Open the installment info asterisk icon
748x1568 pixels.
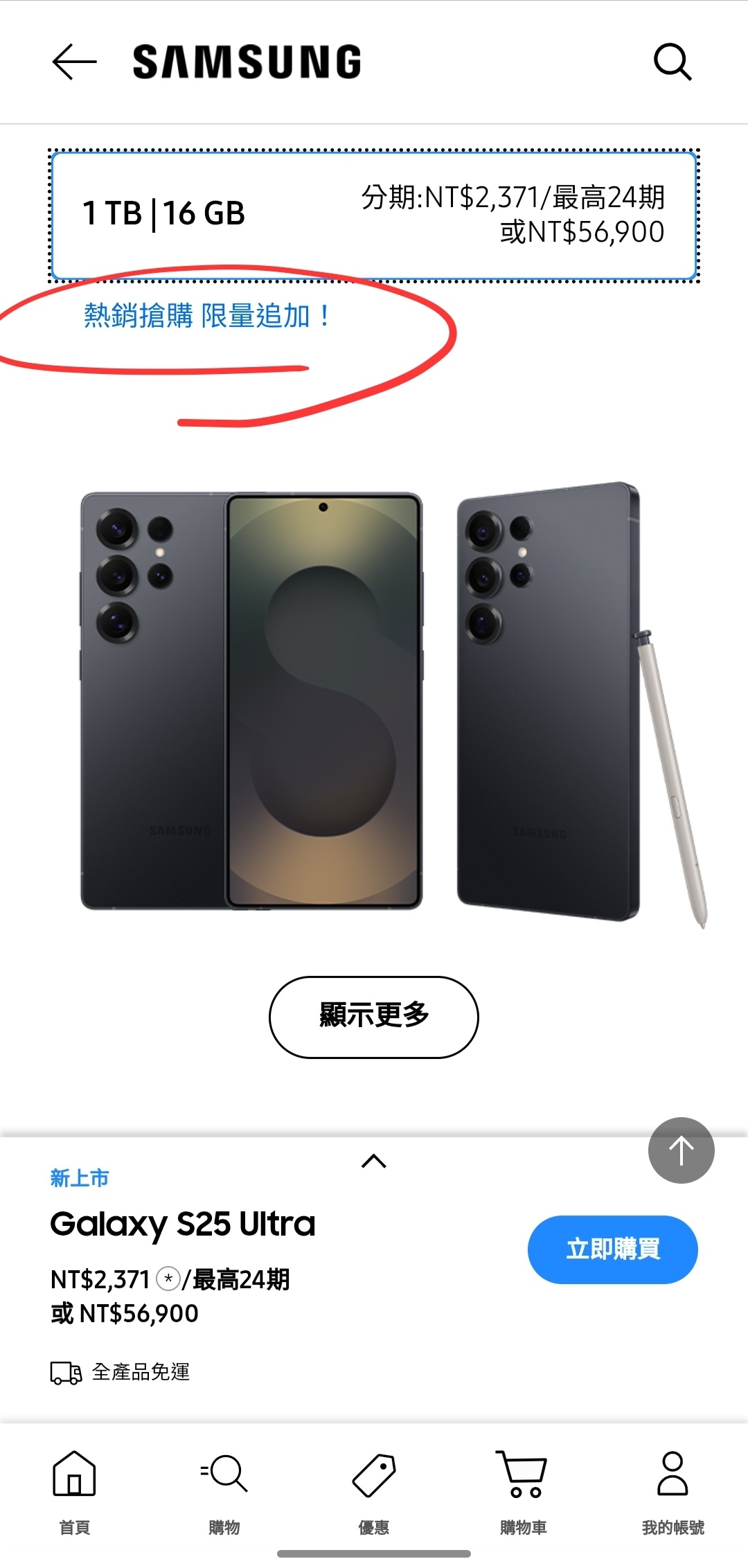168,1279
